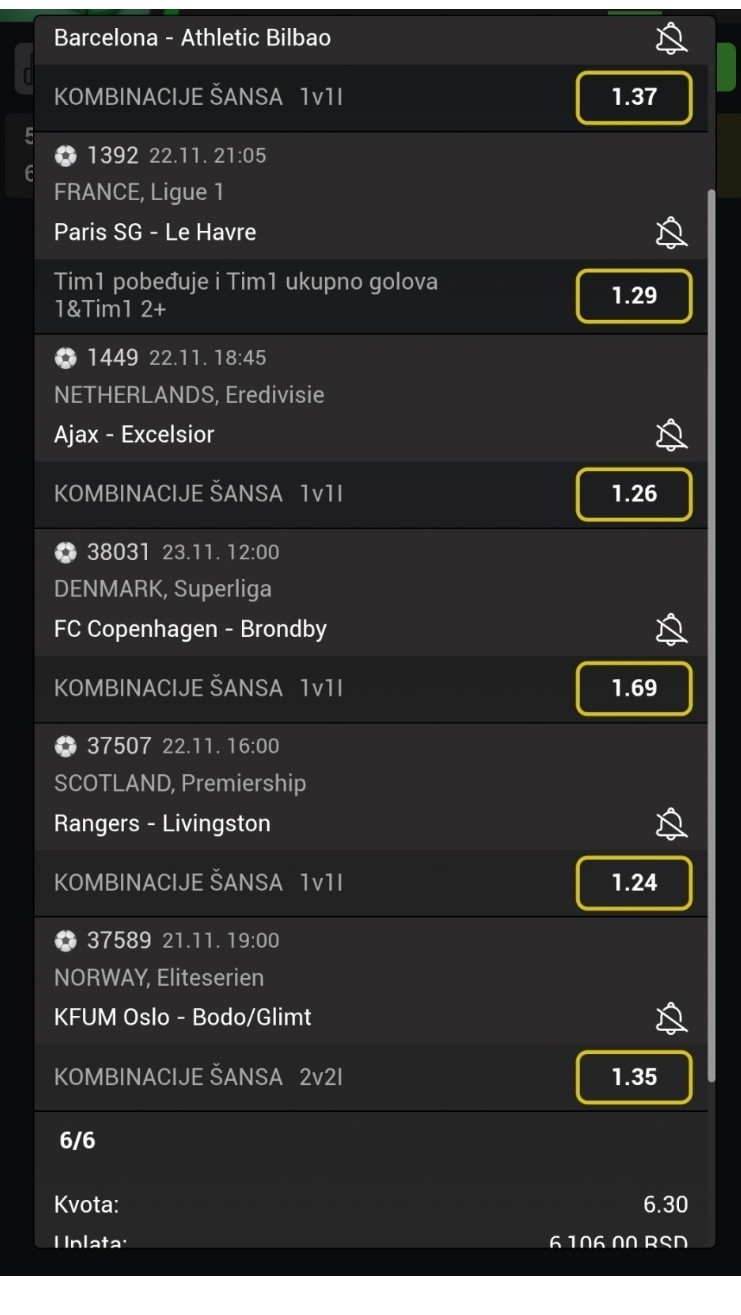
Task: Toggle notification bell for Ajax - Excelsior
Action: tap(670, 435)
